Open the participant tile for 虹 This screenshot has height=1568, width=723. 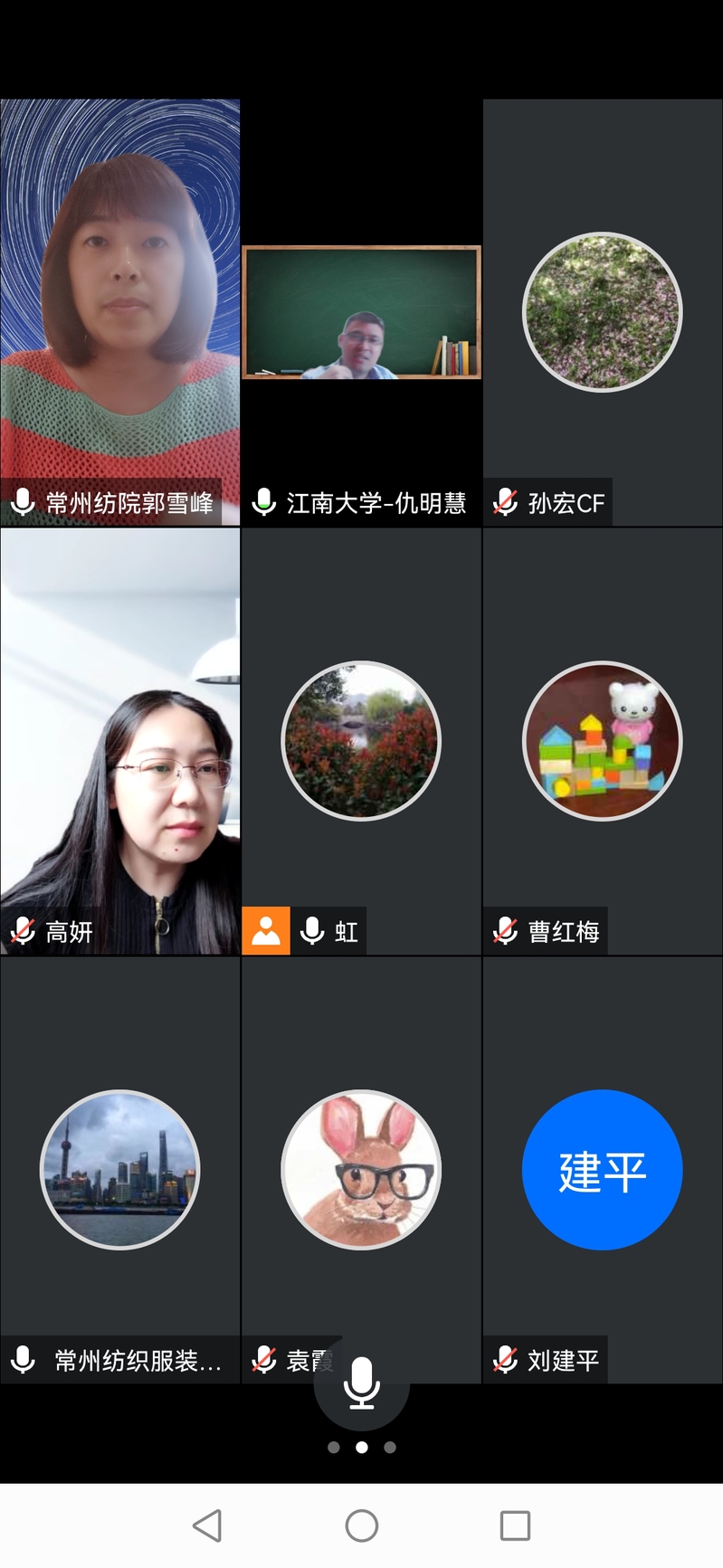(361, 740)
